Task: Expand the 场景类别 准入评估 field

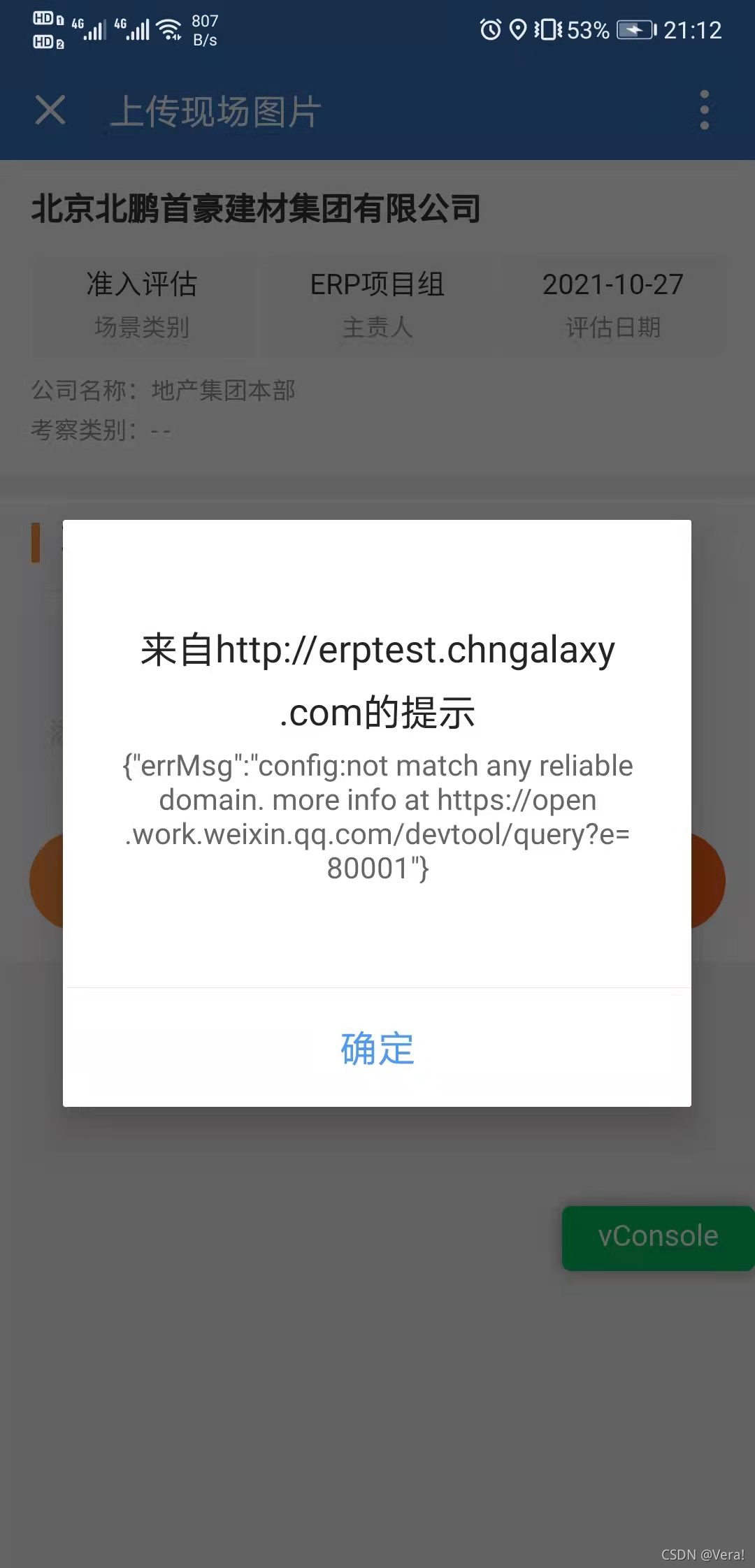Action: point(142,306)
